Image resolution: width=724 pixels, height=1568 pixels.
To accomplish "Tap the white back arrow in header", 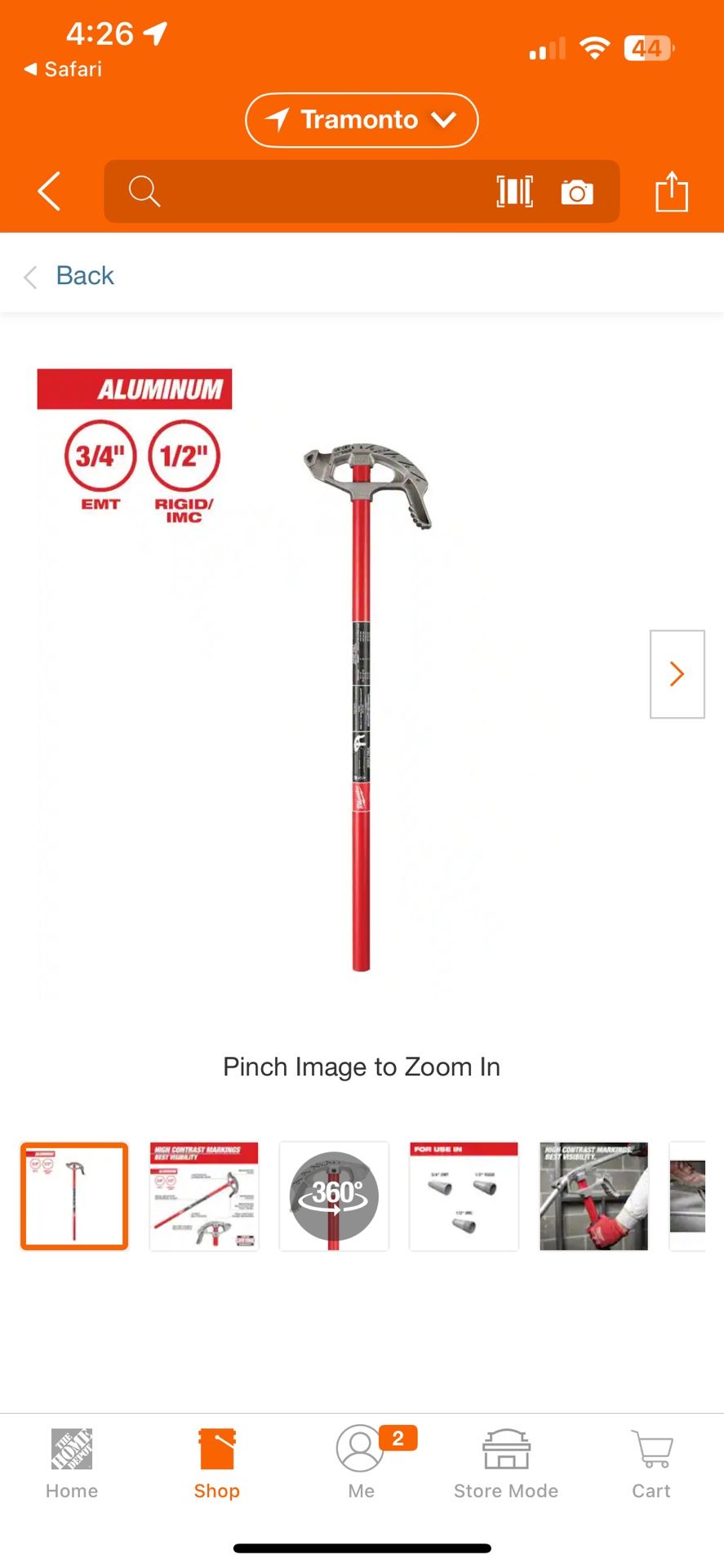I will coord(49,191).
